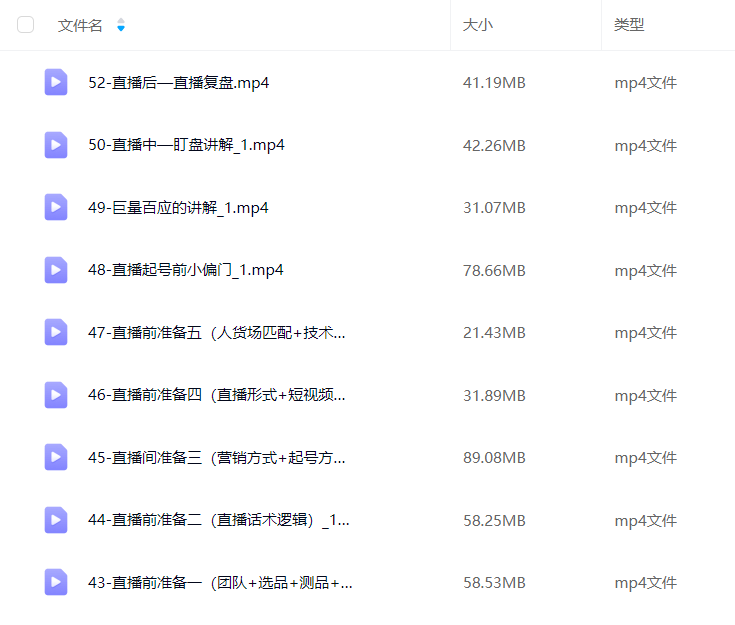Open the 46-直播前准备四 video file
The width and height of the screenshot is (735, 625).
[x=217, y=395]
